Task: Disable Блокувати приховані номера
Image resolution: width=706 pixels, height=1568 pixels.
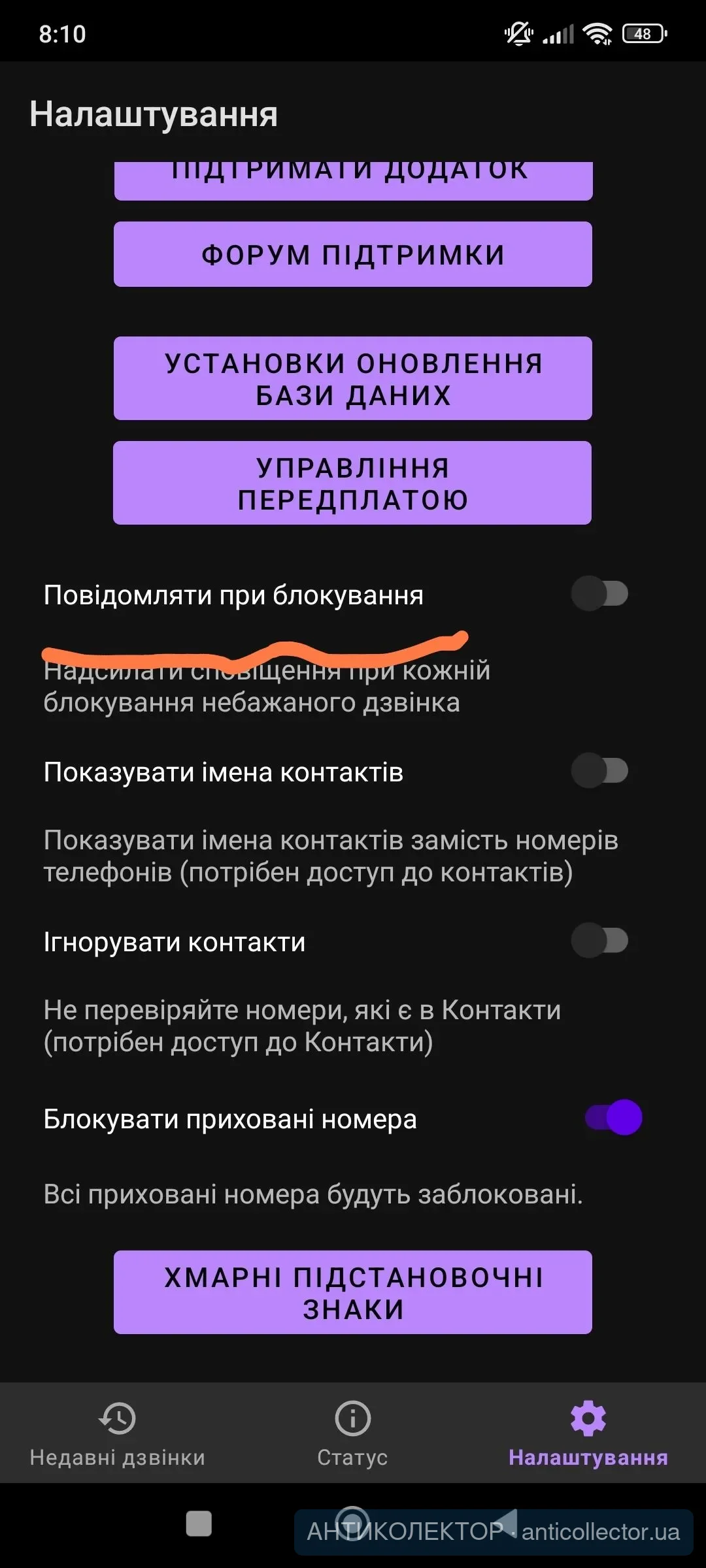Action: 613,1117
